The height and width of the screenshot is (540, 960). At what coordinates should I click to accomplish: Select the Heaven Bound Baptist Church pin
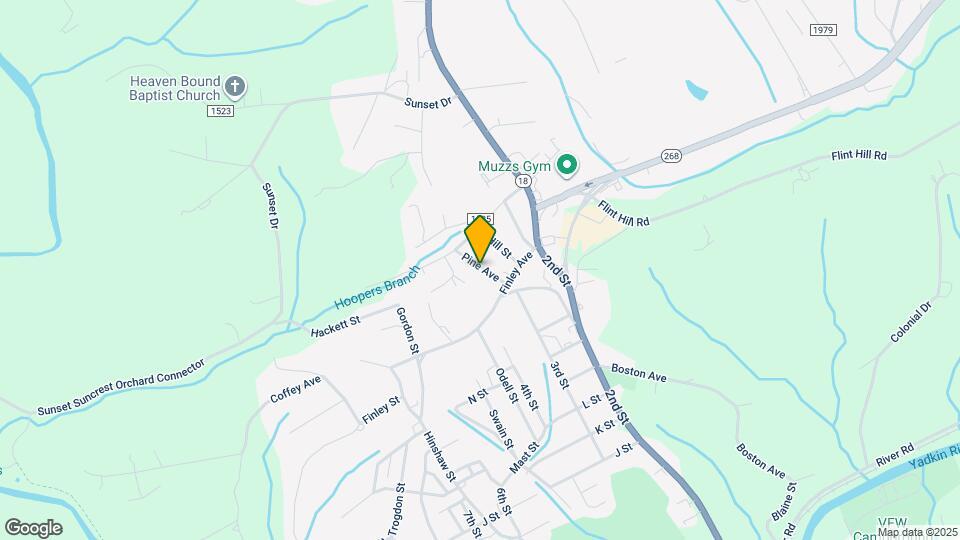(235, 87)
